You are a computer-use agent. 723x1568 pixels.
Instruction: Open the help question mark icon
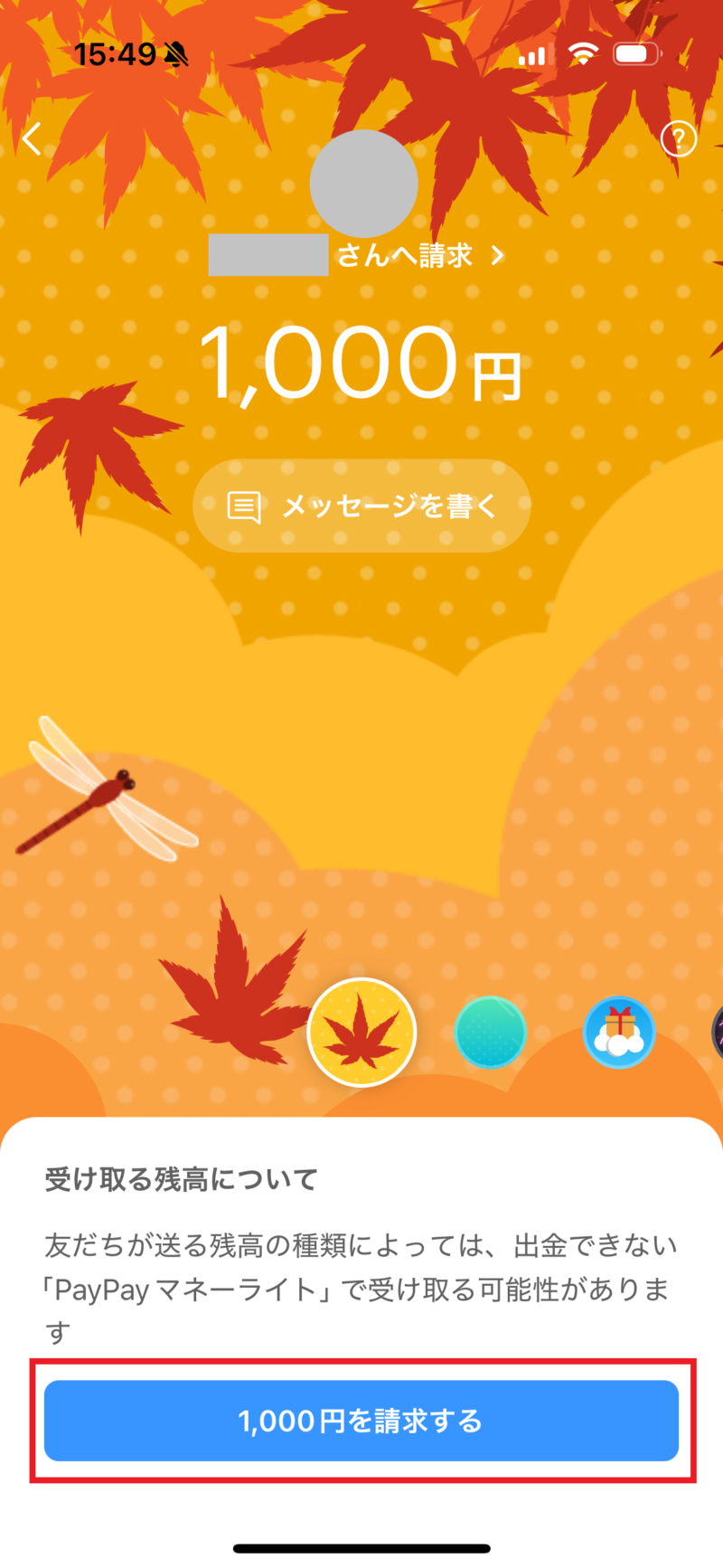(678, 138)
